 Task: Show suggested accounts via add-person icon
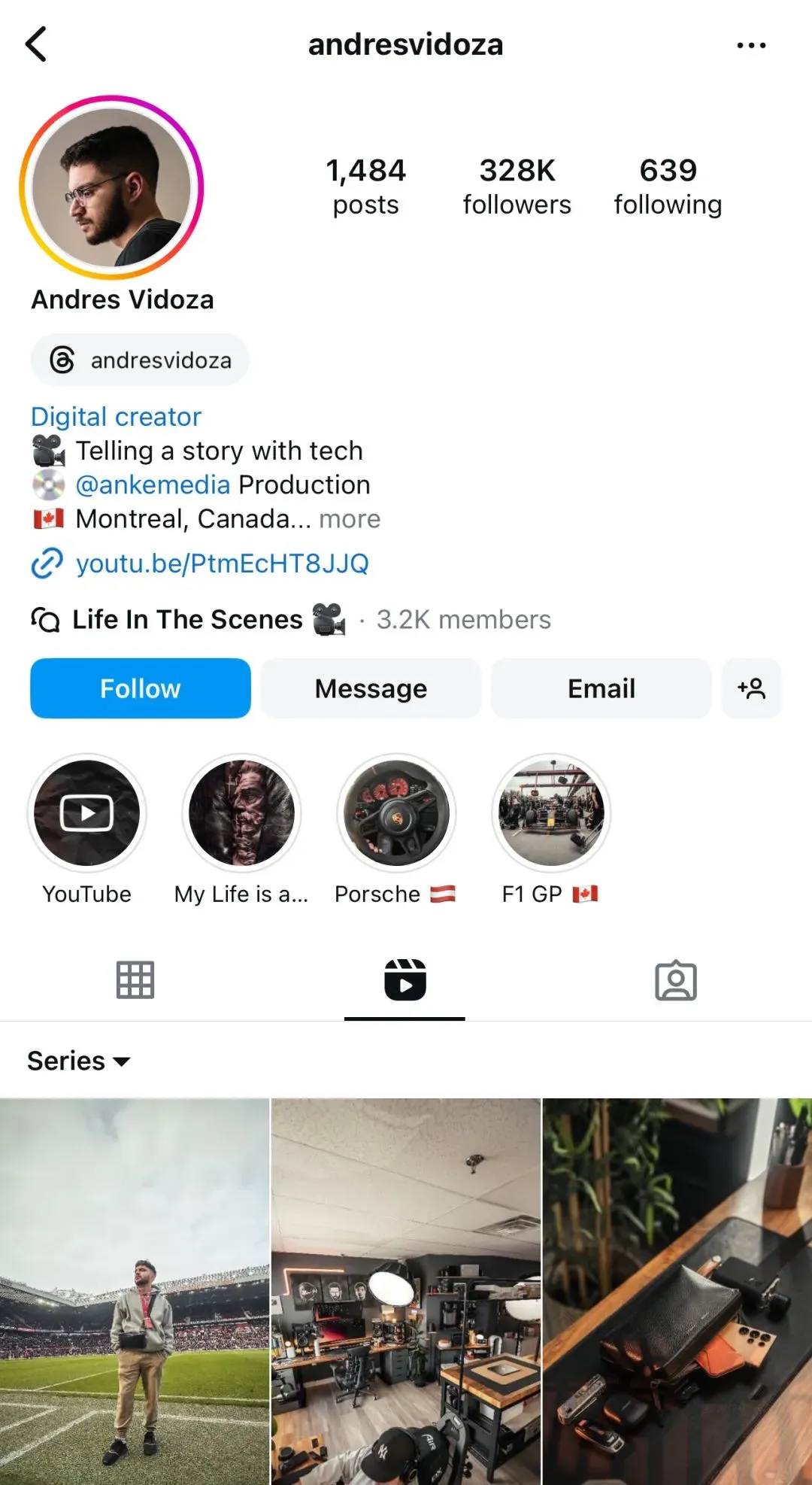751,688
